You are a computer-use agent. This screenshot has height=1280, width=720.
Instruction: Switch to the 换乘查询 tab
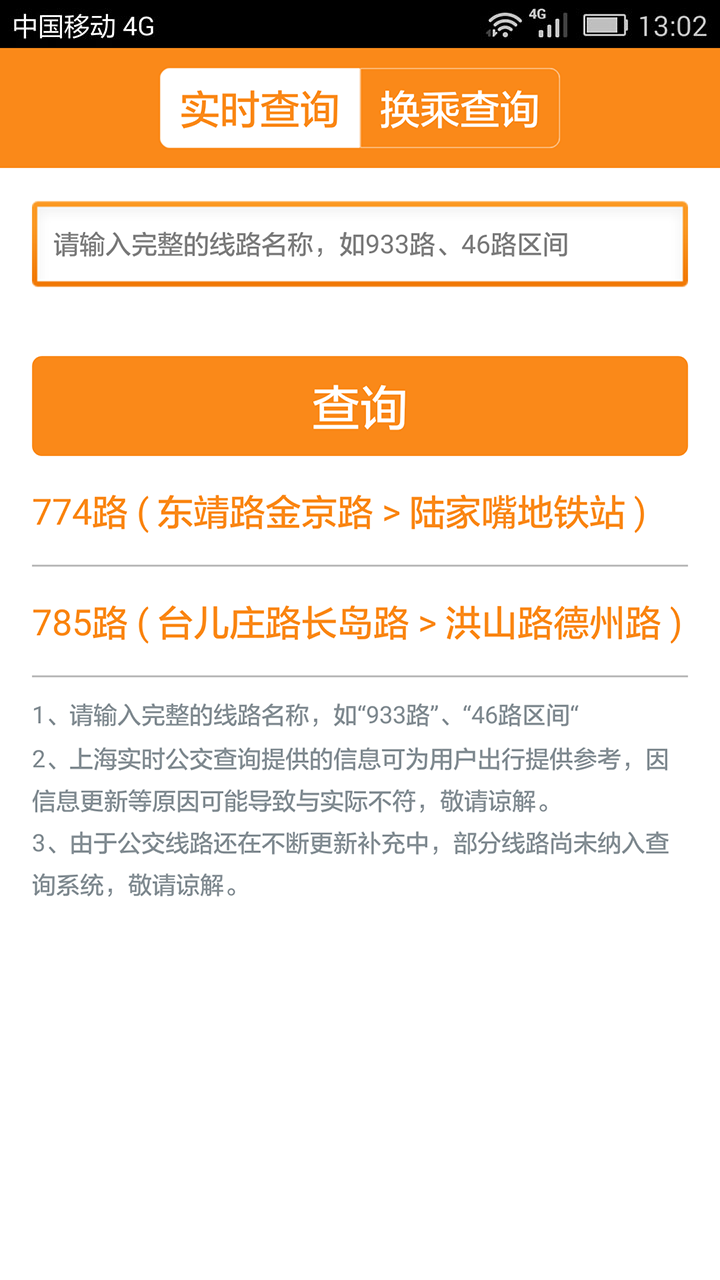[459, 109]
